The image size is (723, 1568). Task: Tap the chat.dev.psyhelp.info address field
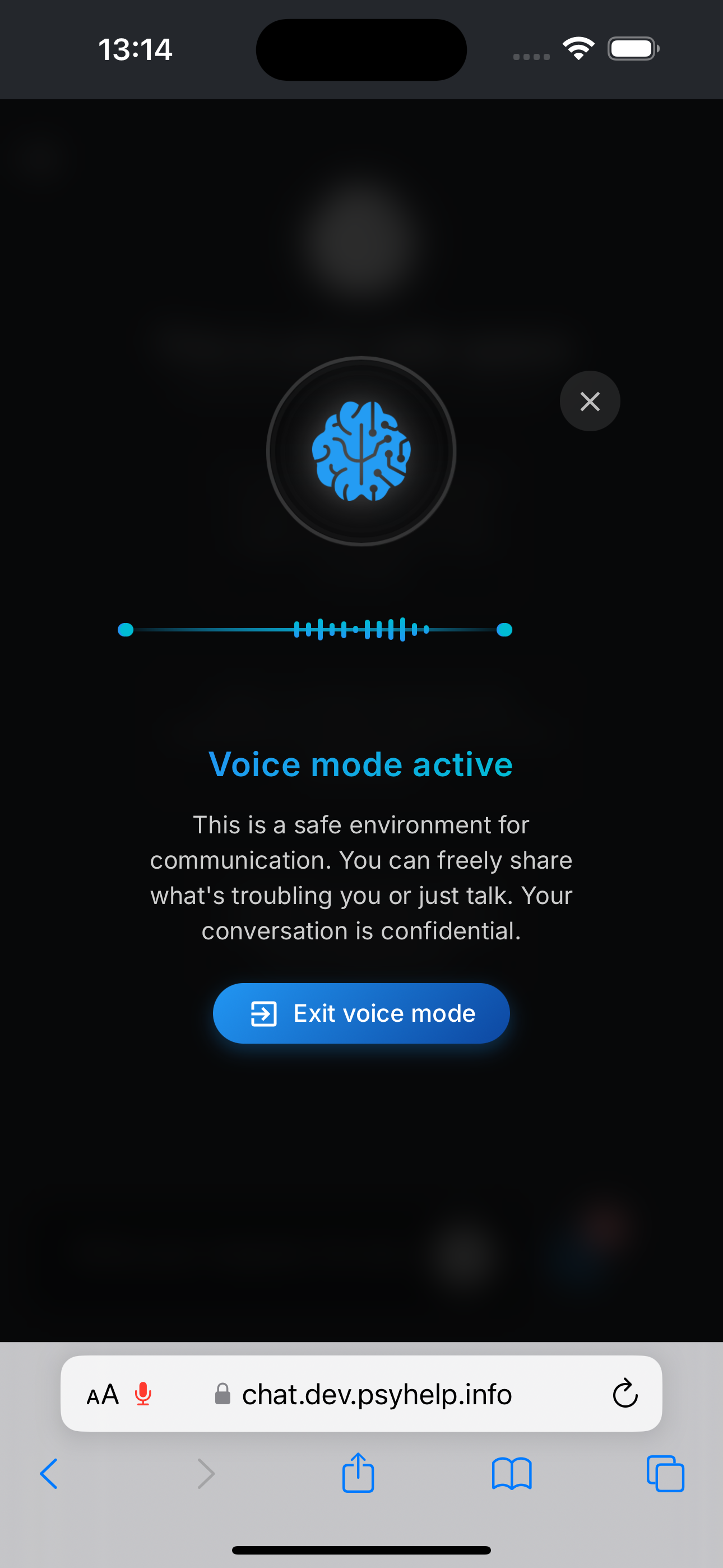click(376, 1394)
